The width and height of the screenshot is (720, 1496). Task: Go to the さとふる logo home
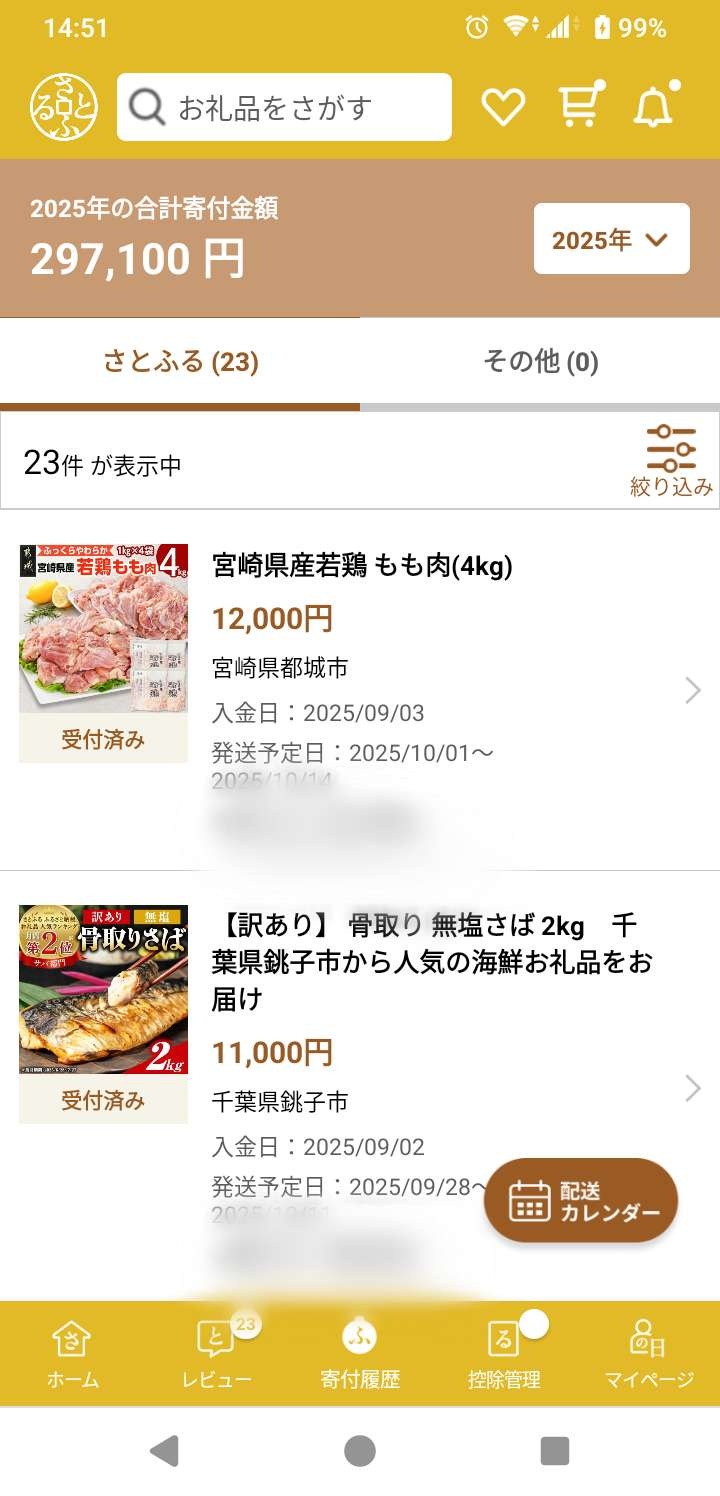pyautogui.click(x=63, y=107)
